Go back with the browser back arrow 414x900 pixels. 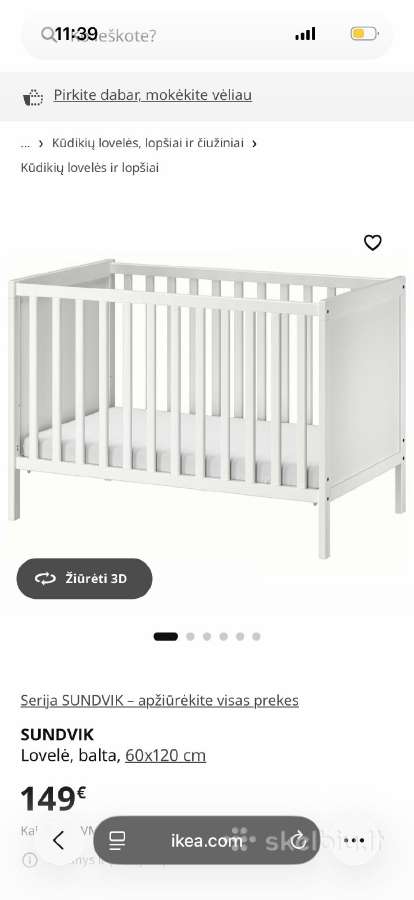[59, 841]
